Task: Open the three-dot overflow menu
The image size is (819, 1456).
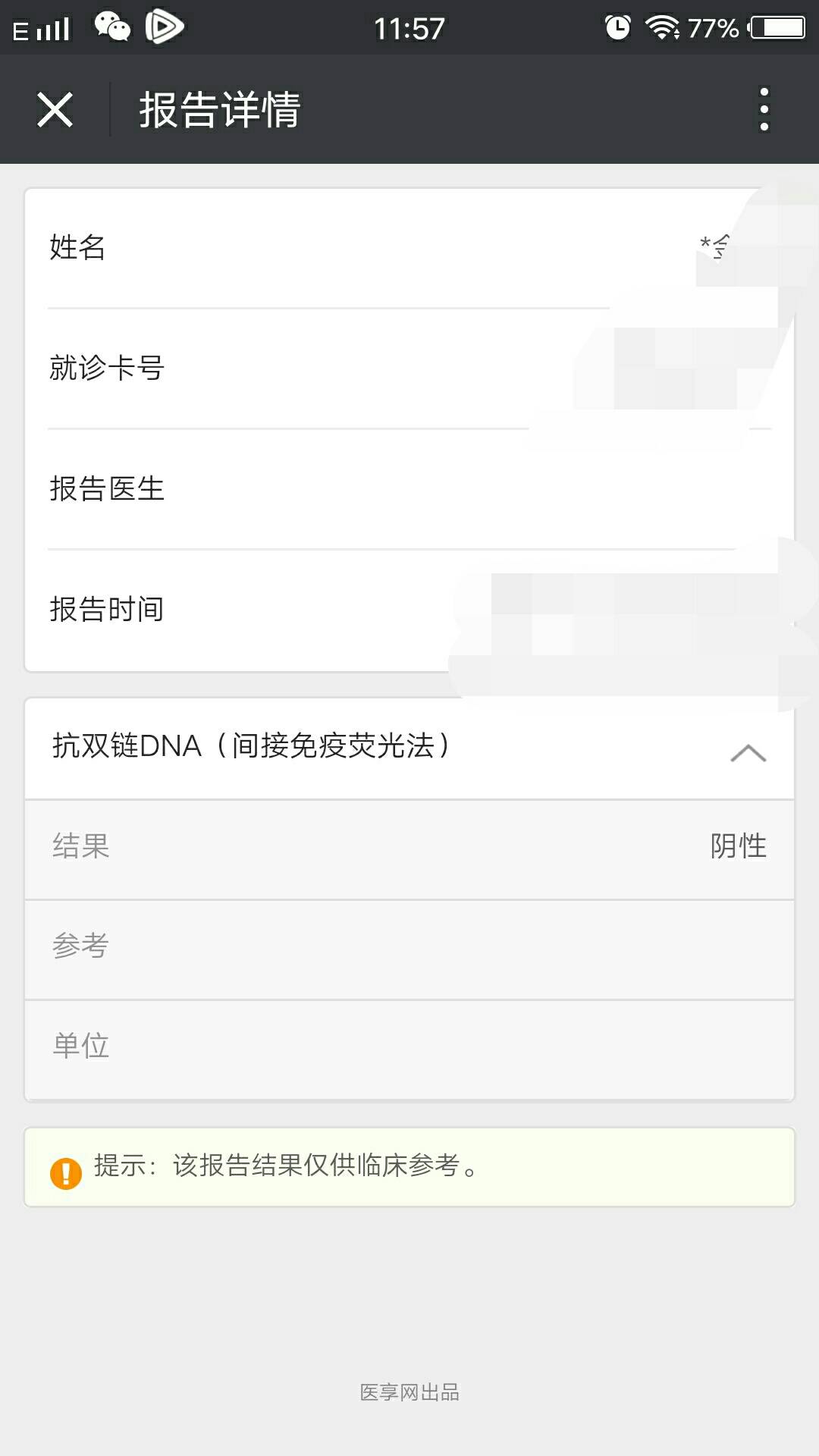Action: [764, 110]
